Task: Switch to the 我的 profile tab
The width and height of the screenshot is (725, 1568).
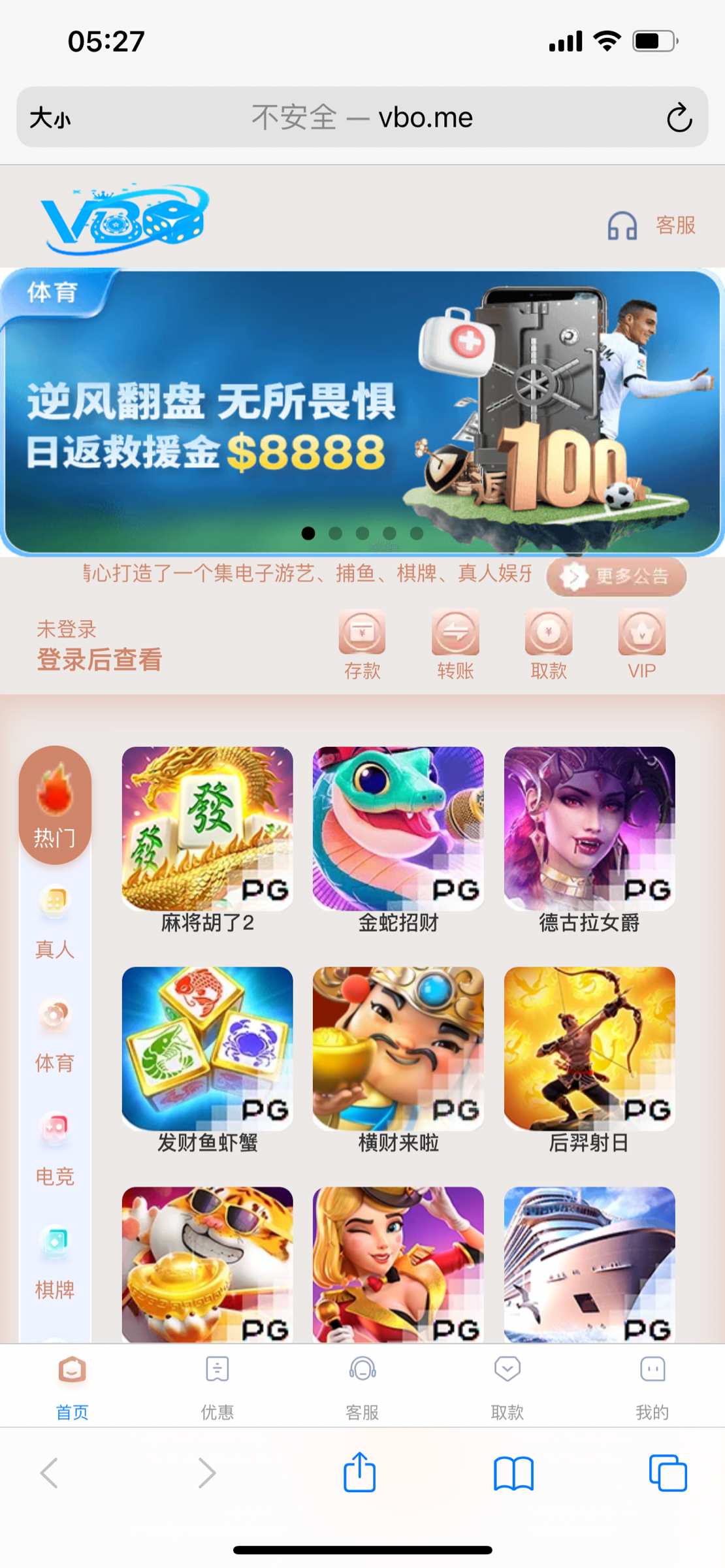Action: click(652, 1385)
